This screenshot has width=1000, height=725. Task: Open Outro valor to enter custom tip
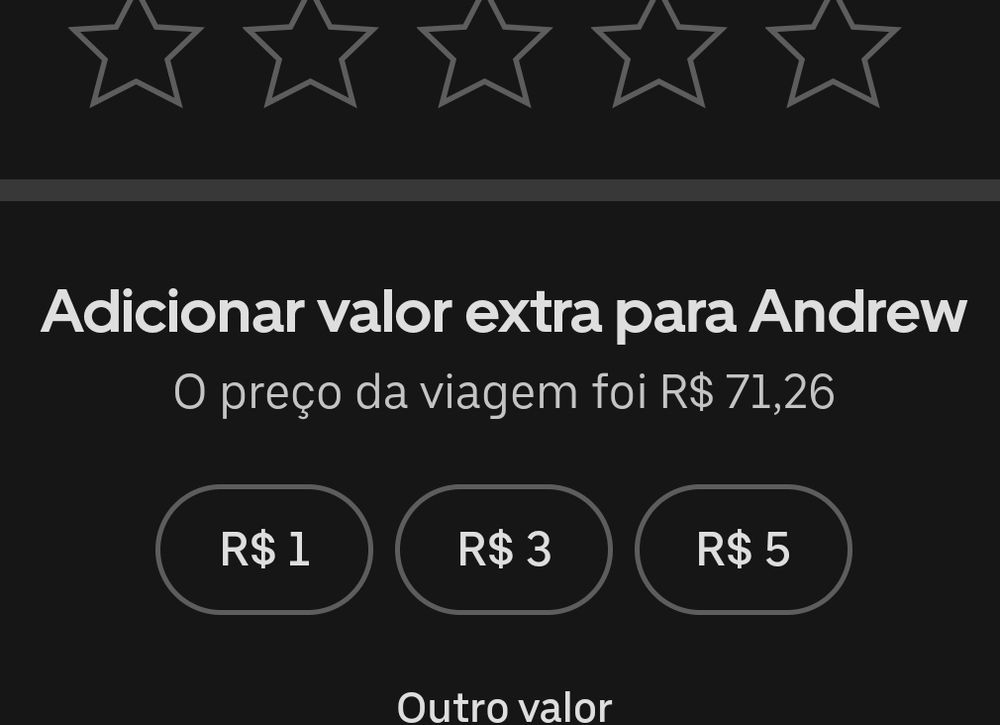pos(504,707)
